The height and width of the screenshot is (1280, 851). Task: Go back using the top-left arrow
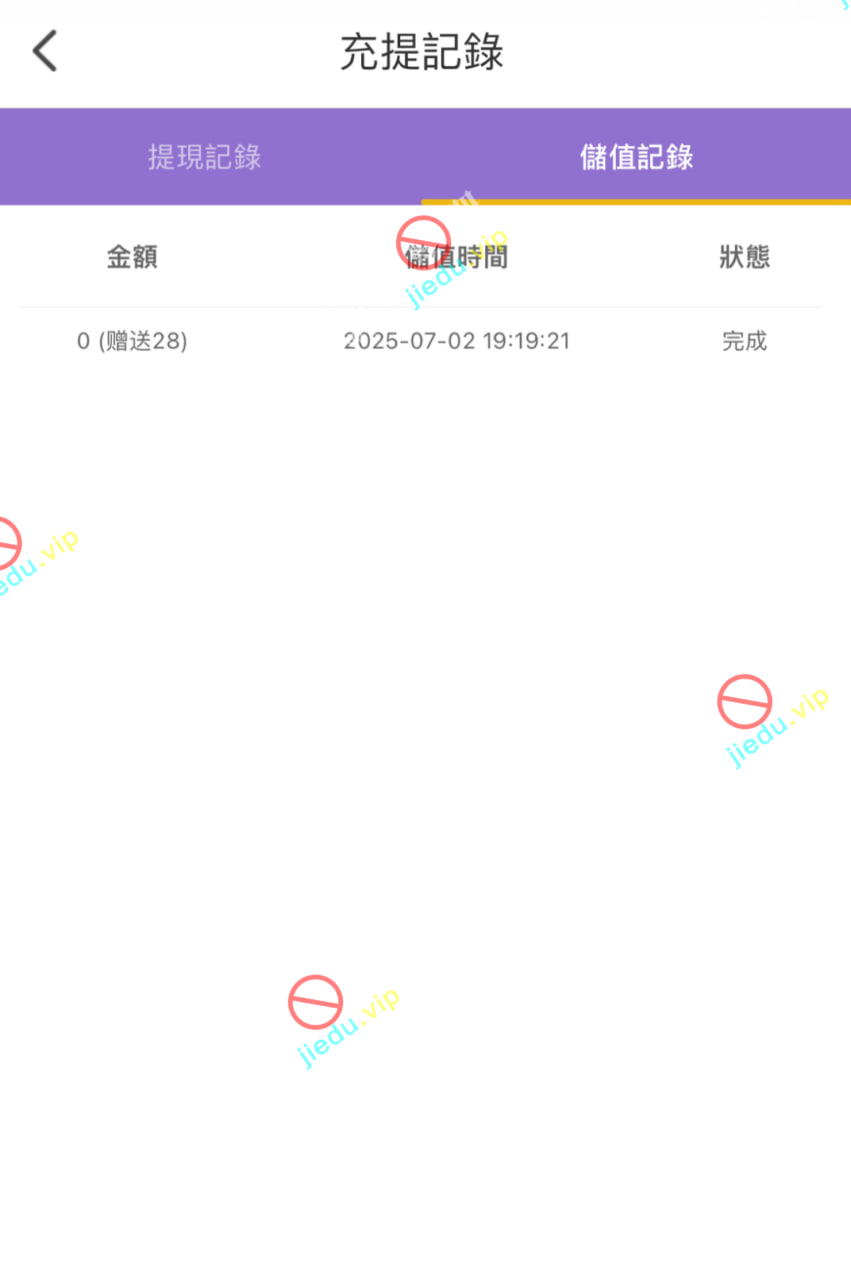(x=45, y=51)
